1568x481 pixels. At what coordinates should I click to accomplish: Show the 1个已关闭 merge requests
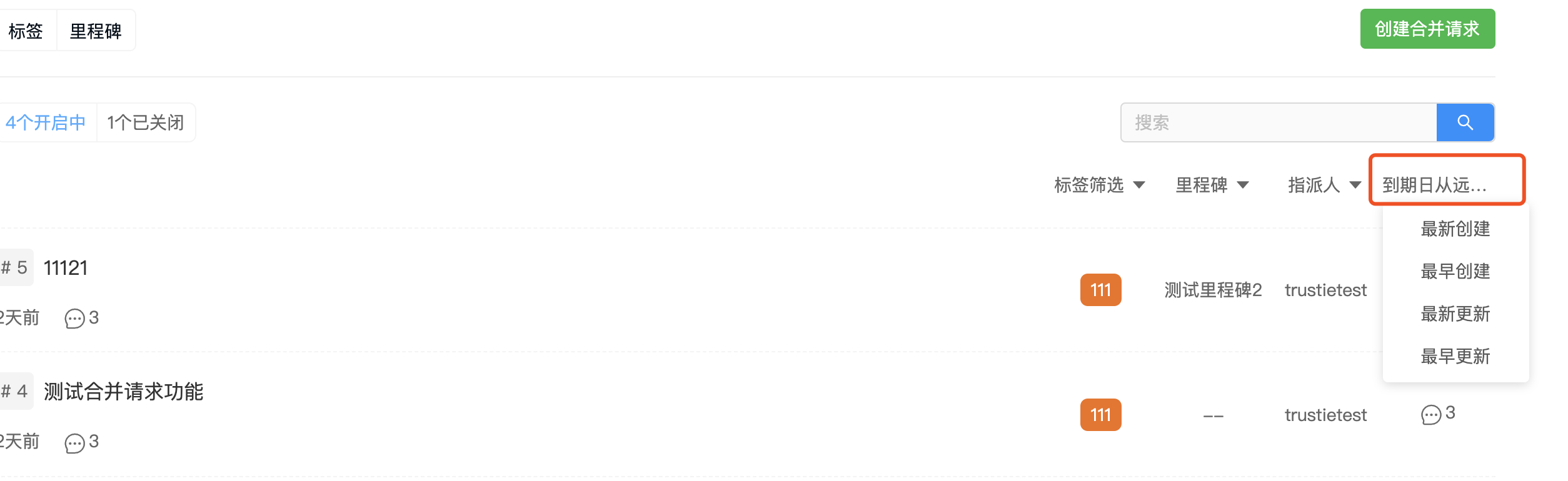pos(146,122)
